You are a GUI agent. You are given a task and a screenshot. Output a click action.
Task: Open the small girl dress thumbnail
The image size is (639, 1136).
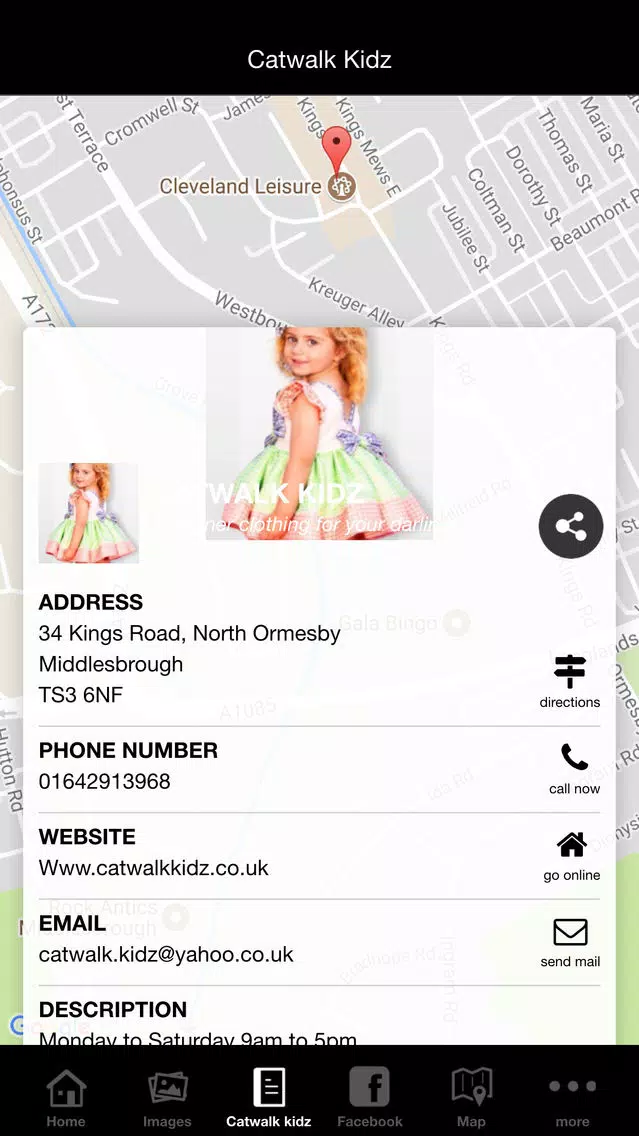click(x=88, y=513)
